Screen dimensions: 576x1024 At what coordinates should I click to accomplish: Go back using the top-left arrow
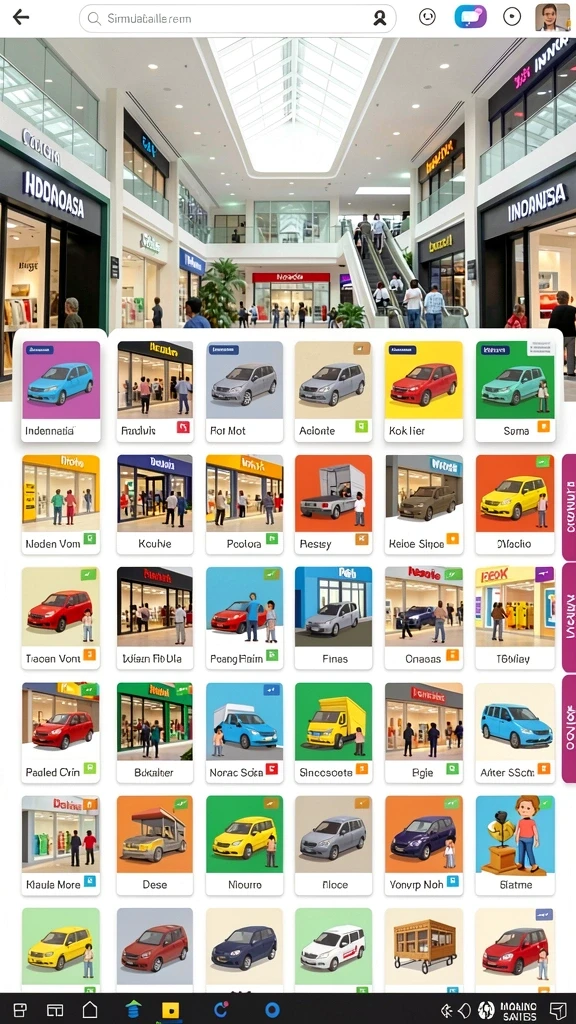(21, 18)
